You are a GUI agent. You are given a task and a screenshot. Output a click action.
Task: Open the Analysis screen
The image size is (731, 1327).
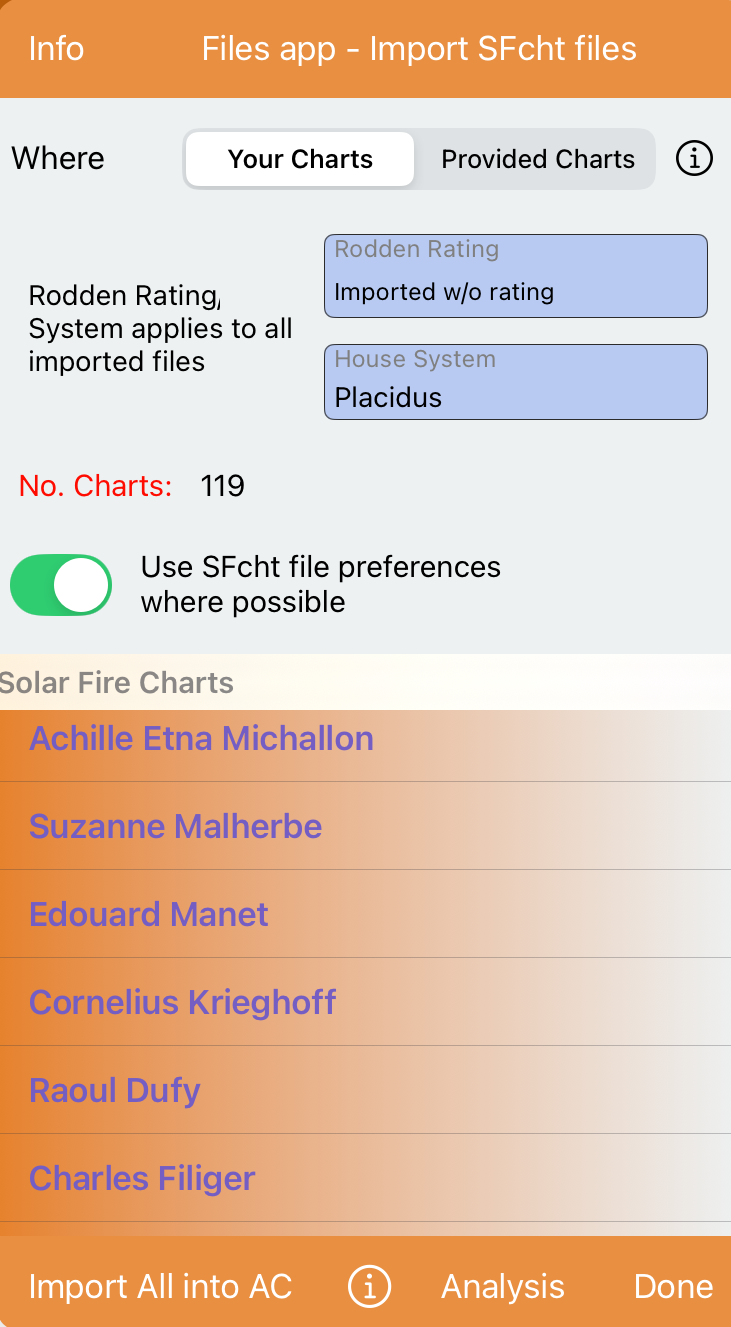503,1286
